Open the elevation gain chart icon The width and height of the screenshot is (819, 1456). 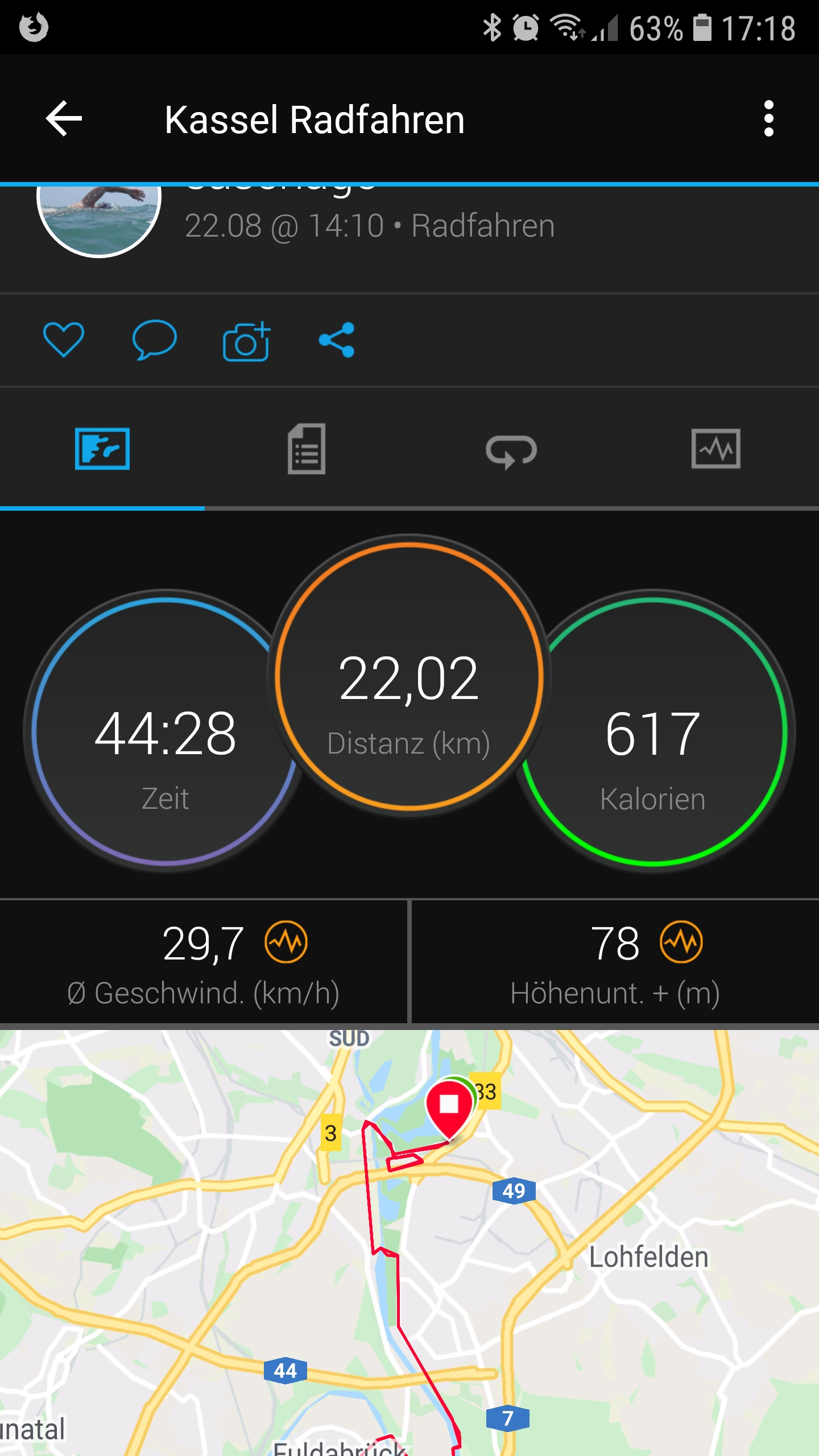coord(681,942)
